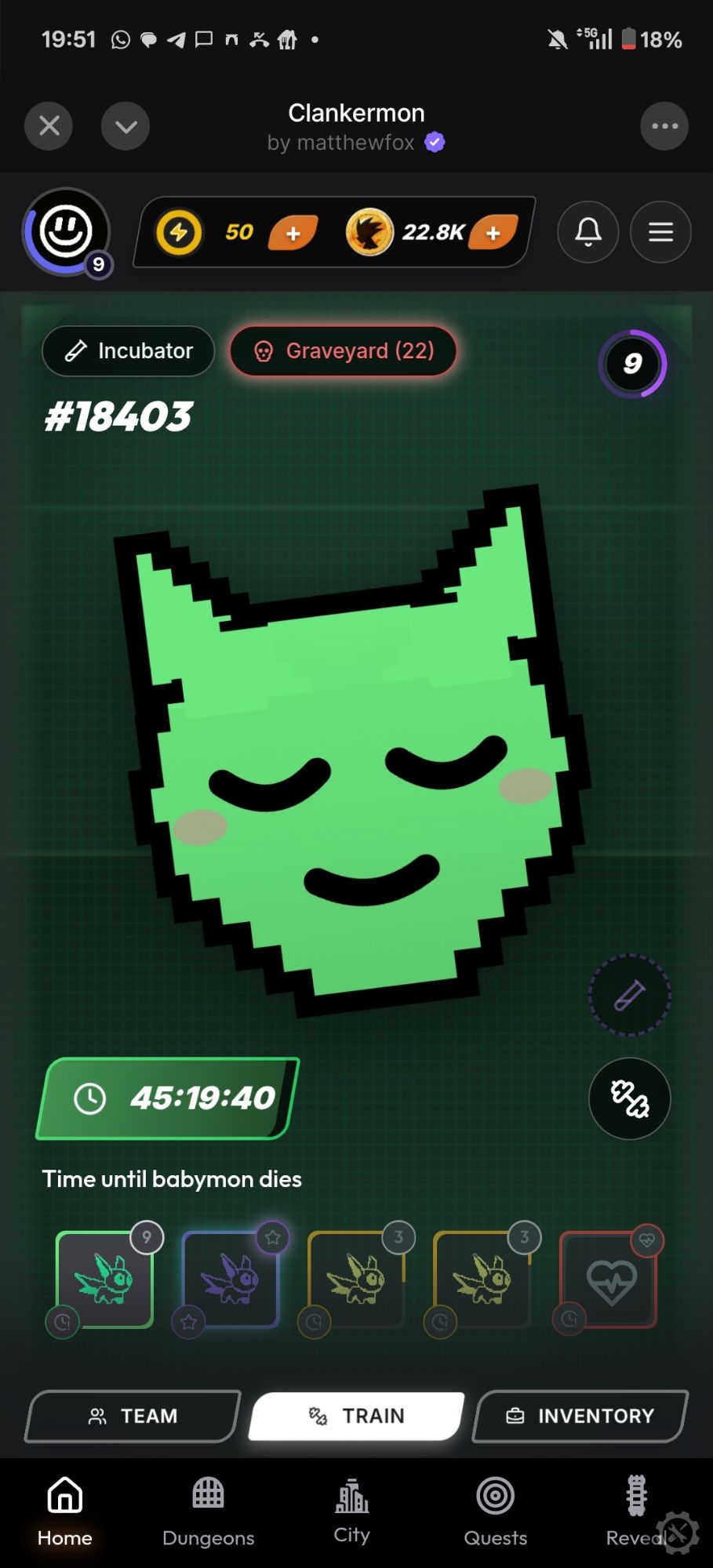713x1568 pixels.
Task: View the Graveyard (22)
Action: coord(344,351)
